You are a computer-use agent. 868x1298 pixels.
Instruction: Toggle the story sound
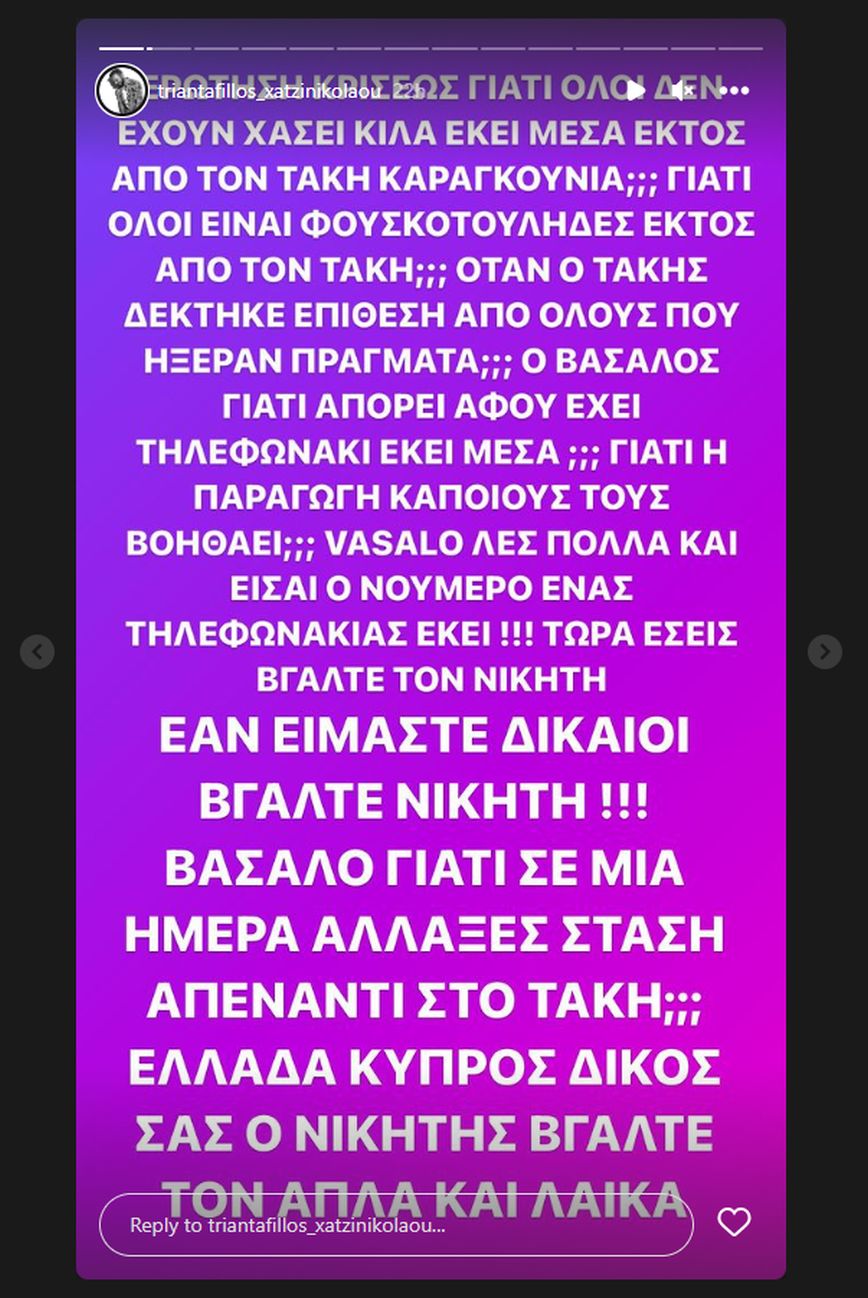[683, 91]
